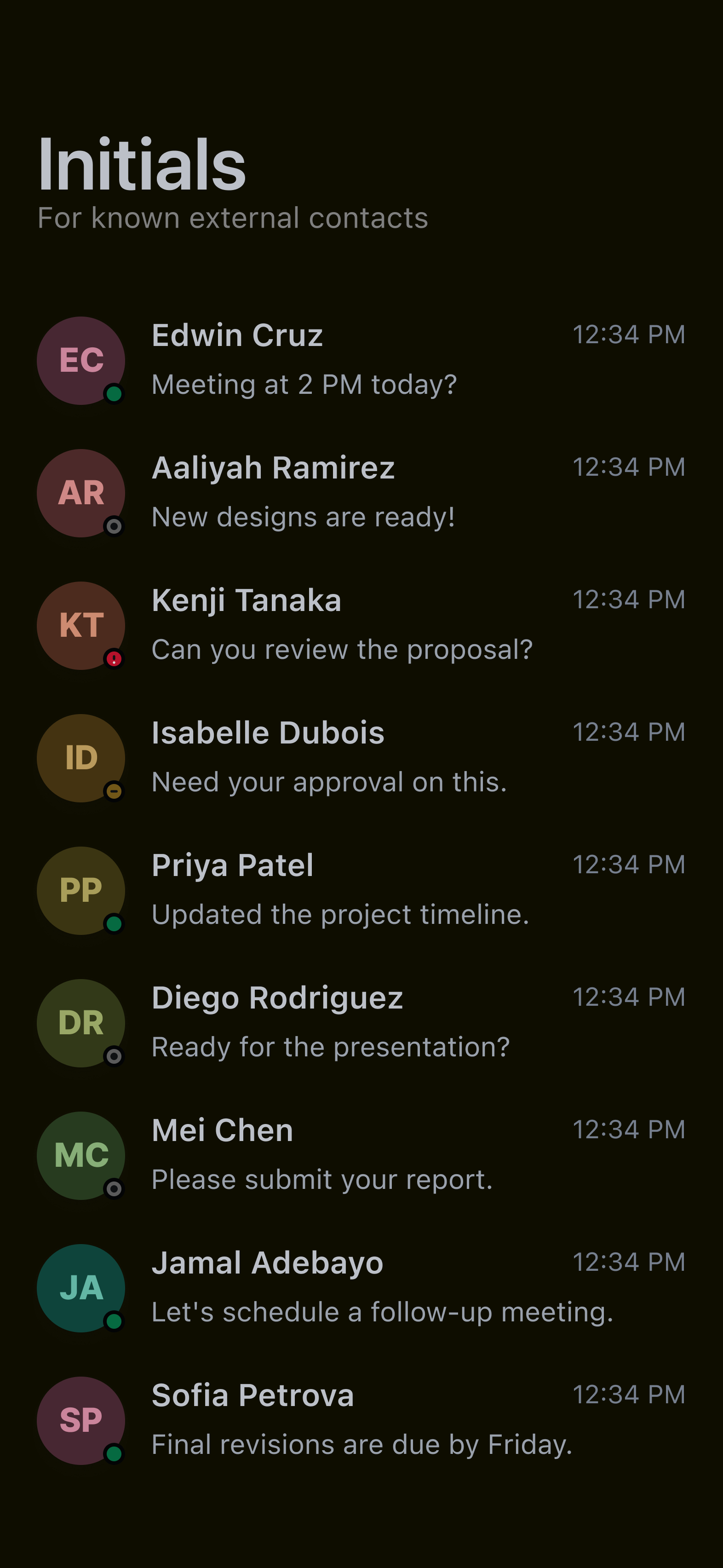Open the chat with Priya Patel

(361, 891)
